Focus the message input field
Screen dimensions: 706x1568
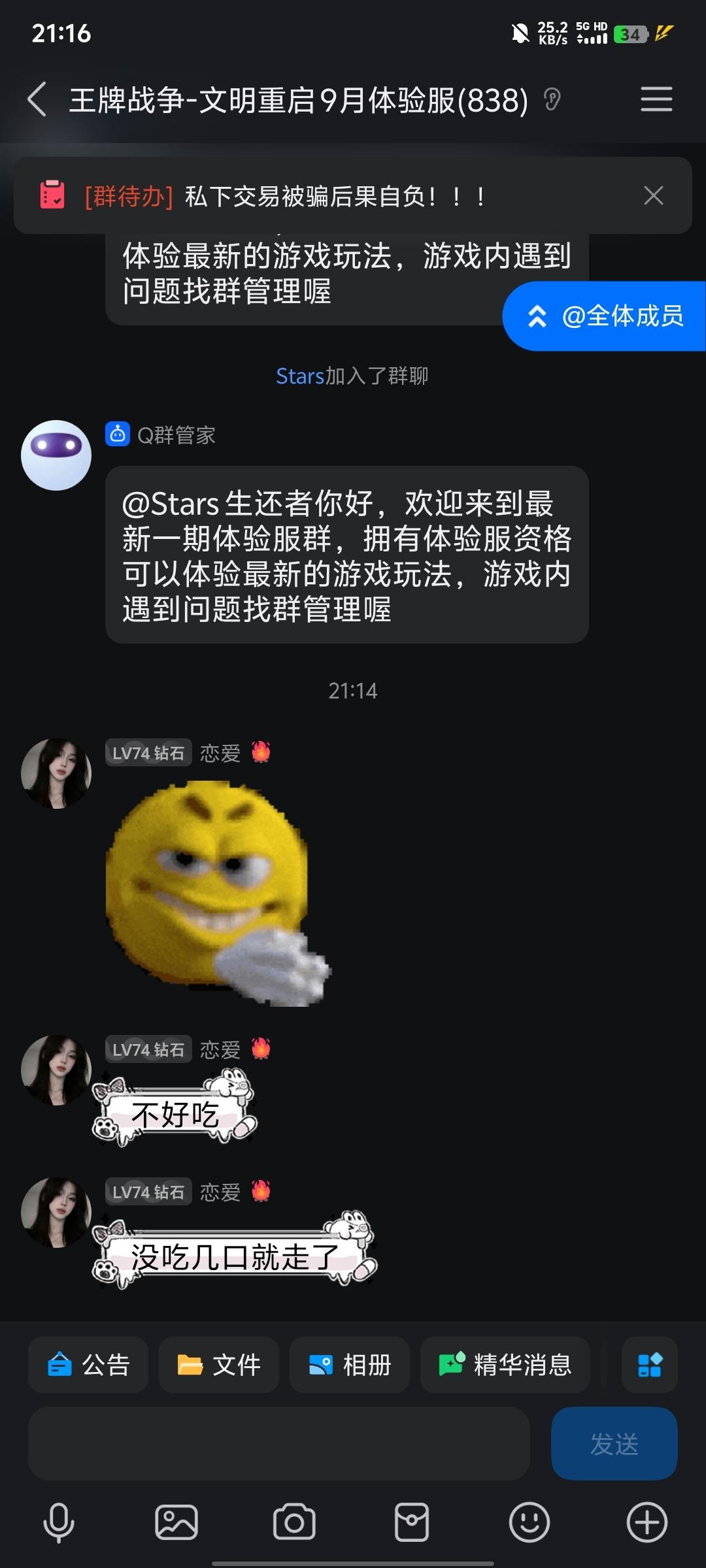coord(278,1443)
